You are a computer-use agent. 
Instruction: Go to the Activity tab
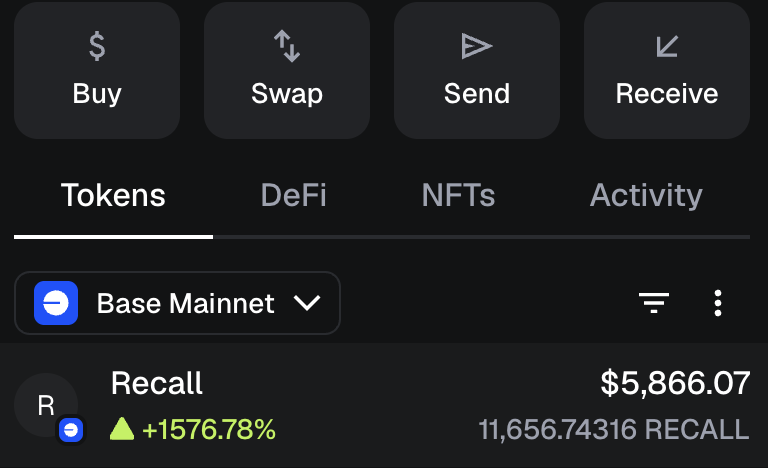point(646,195)
